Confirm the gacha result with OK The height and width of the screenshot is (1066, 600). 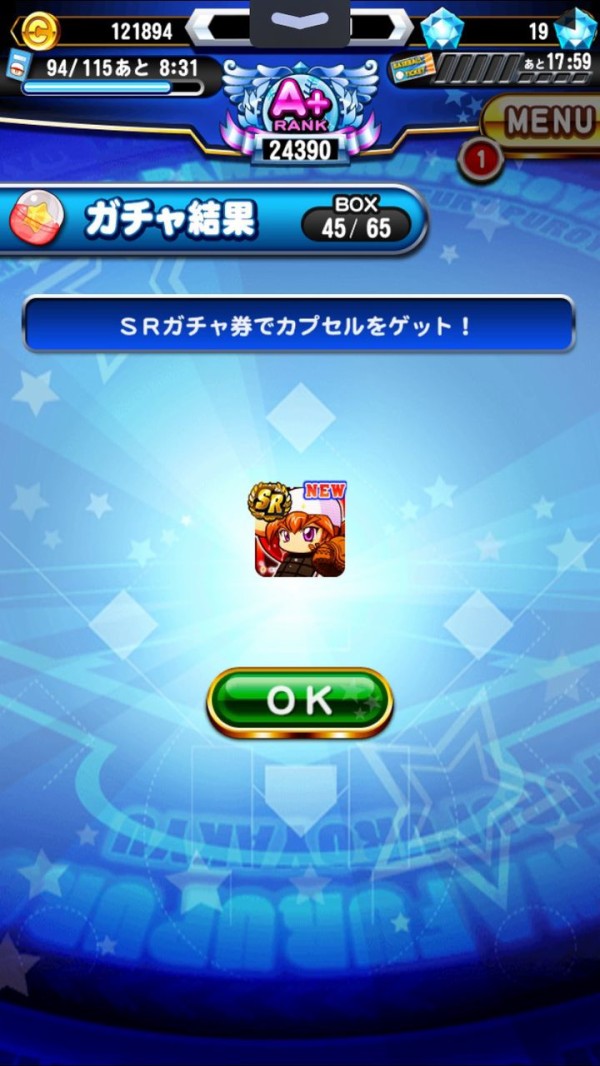pyautogui.click(x=299, y=702)
